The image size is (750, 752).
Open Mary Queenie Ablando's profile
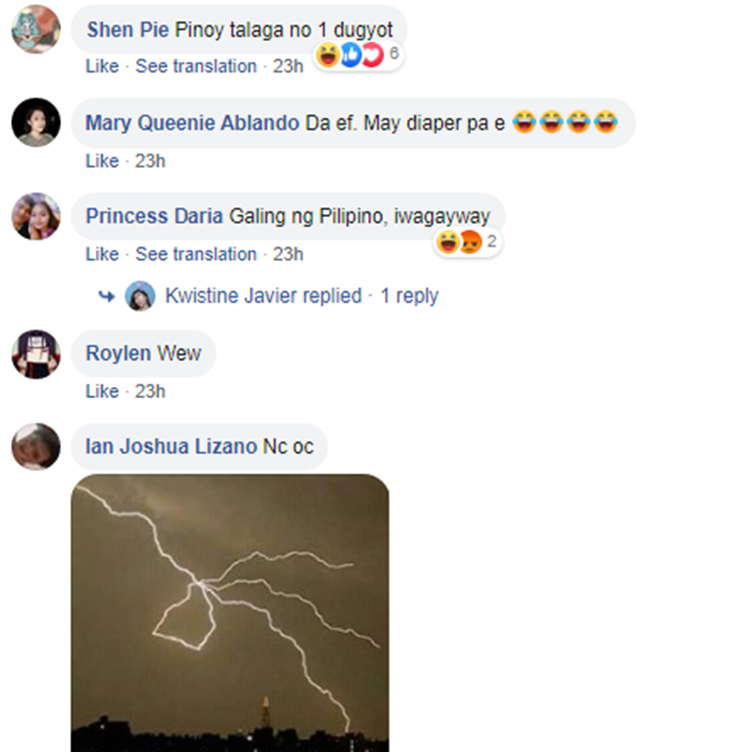(x=192, y=123)
